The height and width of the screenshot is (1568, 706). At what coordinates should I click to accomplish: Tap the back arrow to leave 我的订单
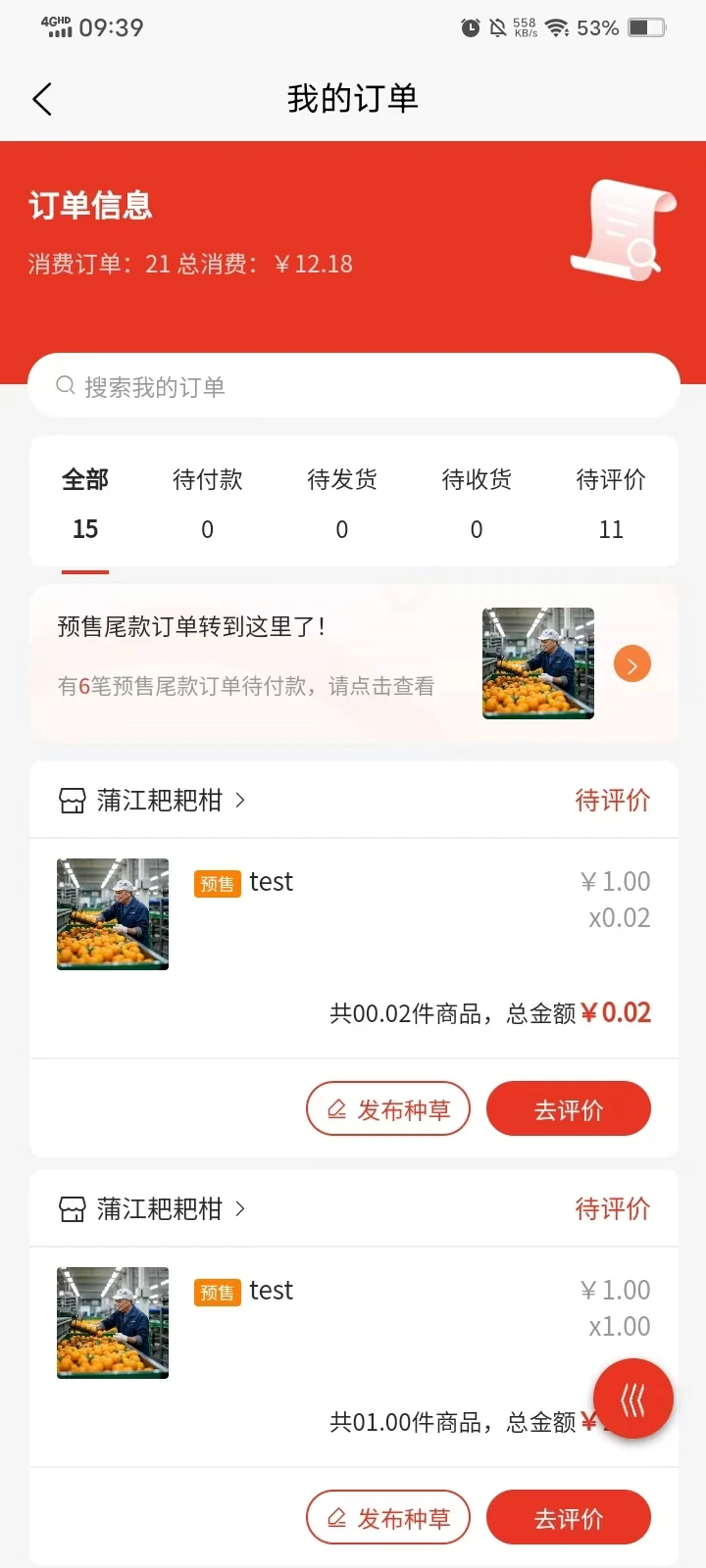pos(41,99)
